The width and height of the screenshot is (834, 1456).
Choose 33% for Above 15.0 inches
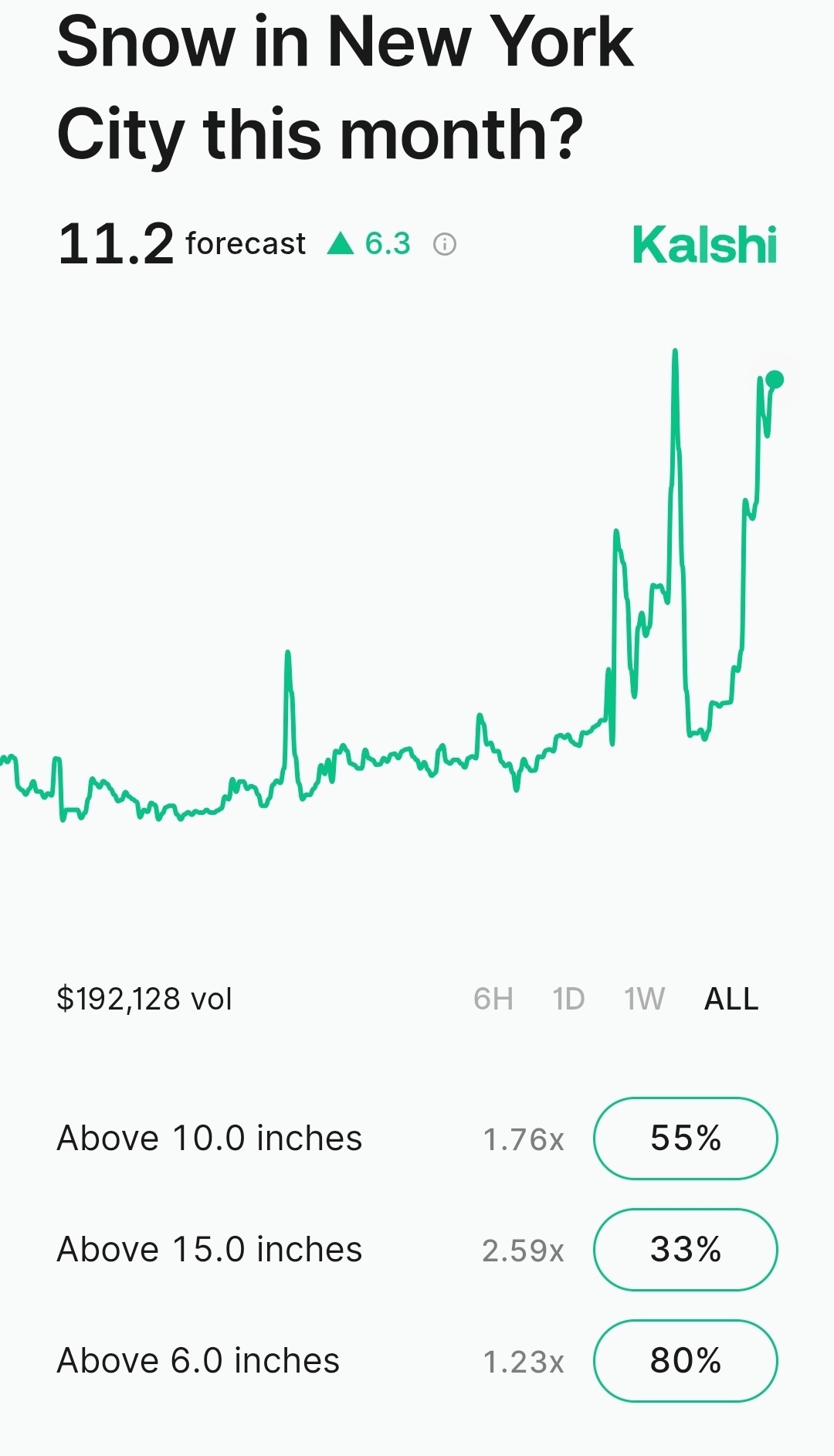pyautogui.click(x=685, y=1249)
